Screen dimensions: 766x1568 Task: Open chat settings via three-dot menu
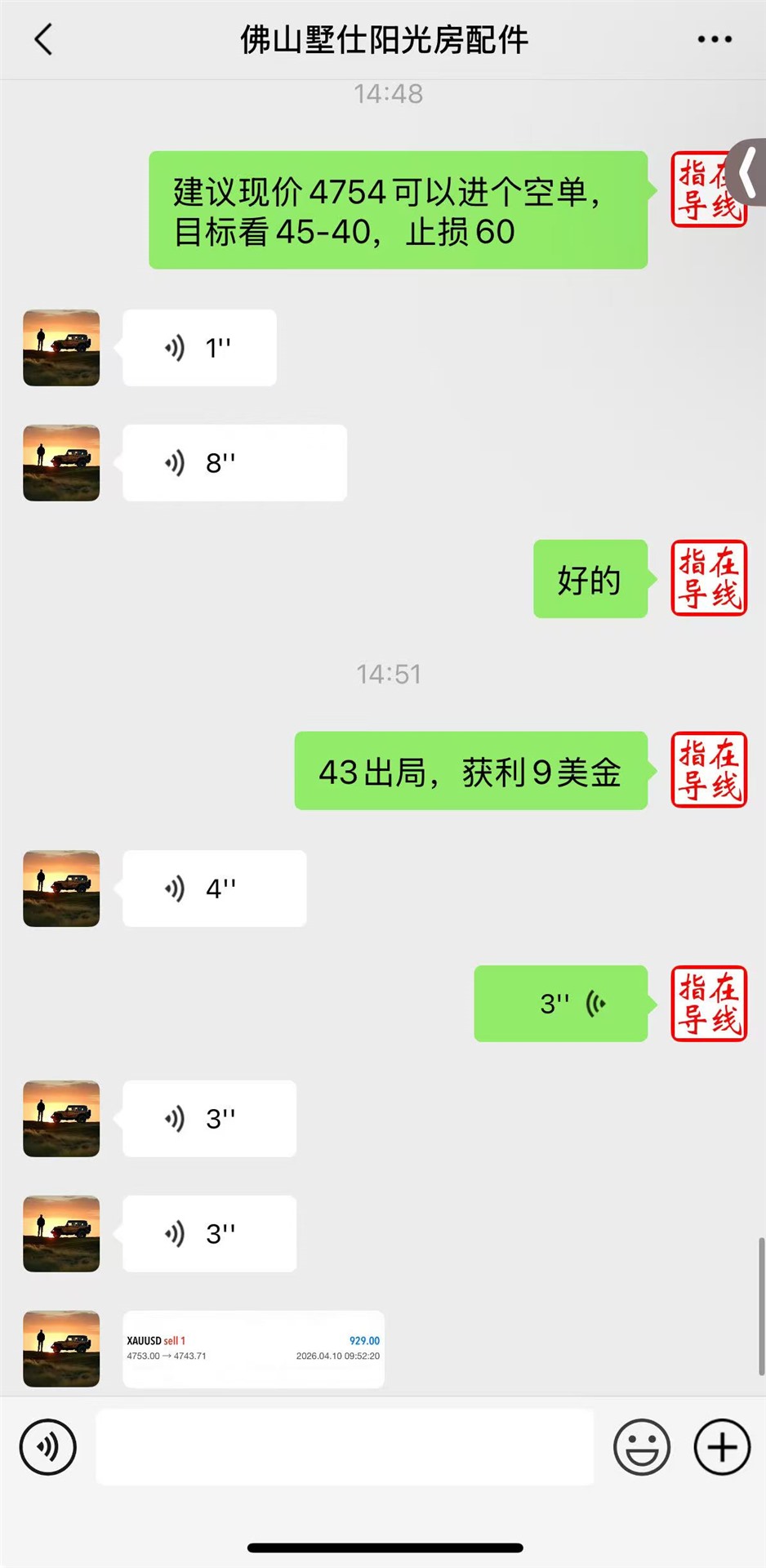(x=712, y=38)
